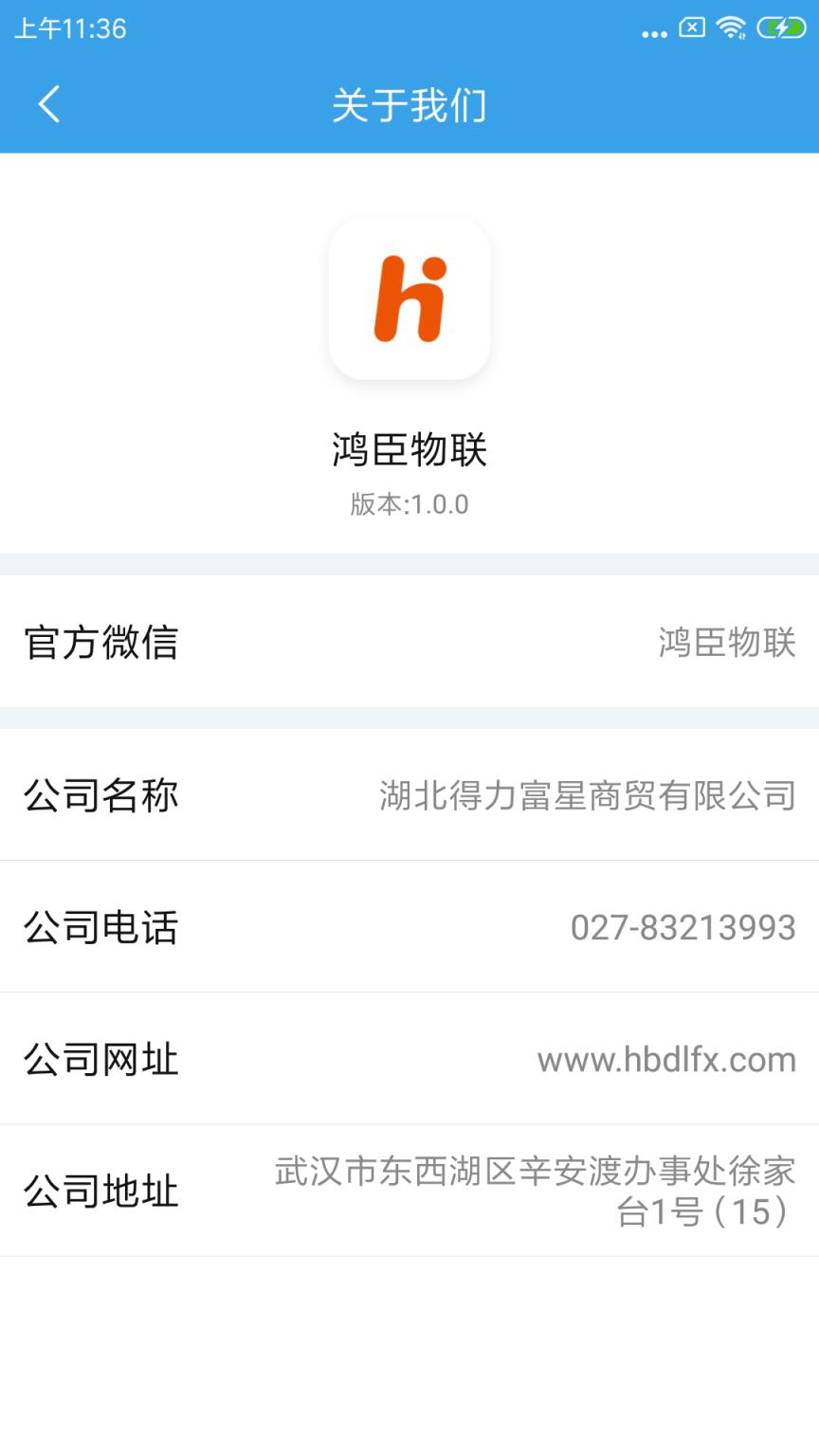Tap the 公司电话 label

(101, 928)
